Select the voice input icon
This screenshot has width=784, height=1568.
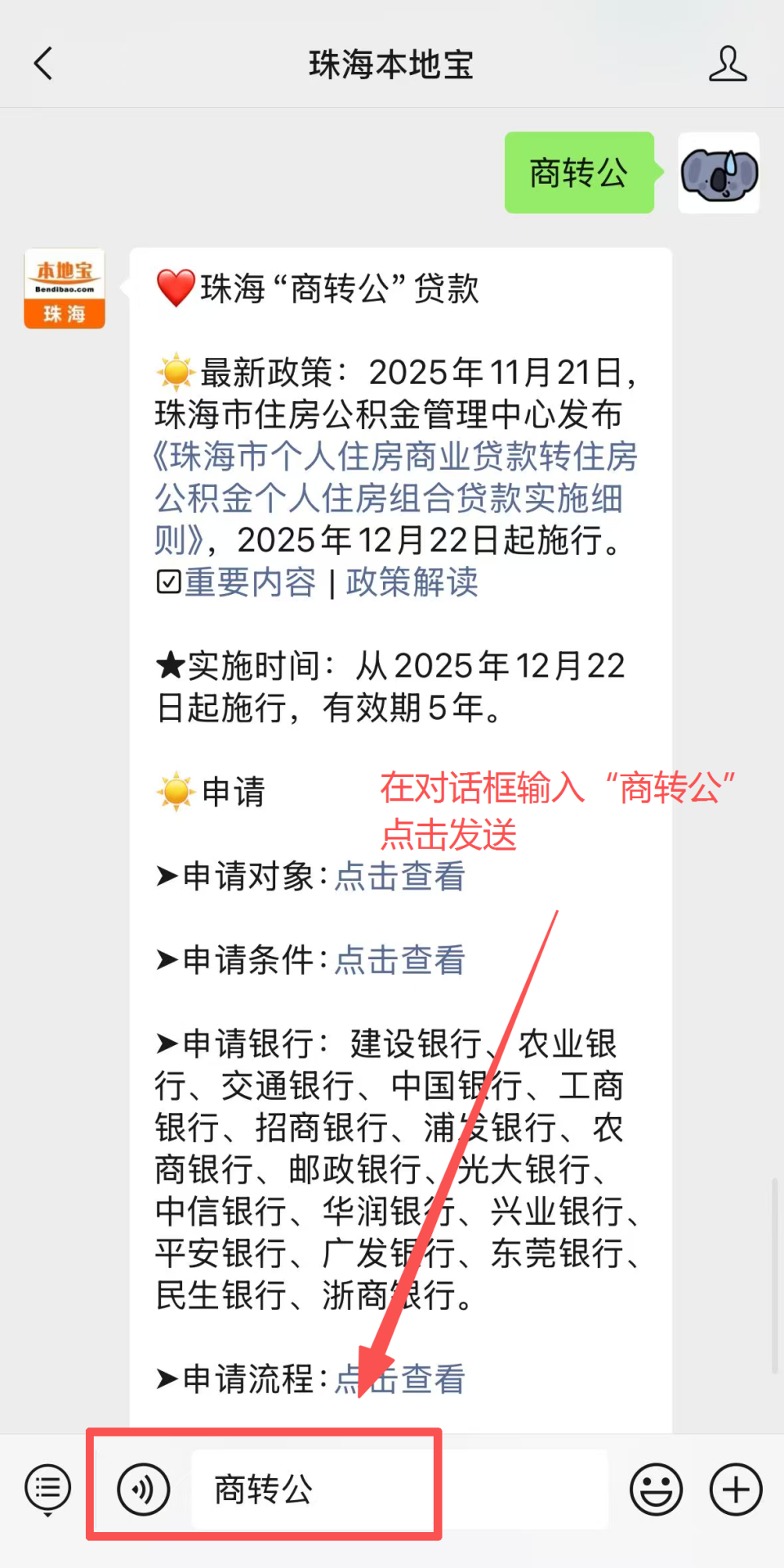point(144,1488)
